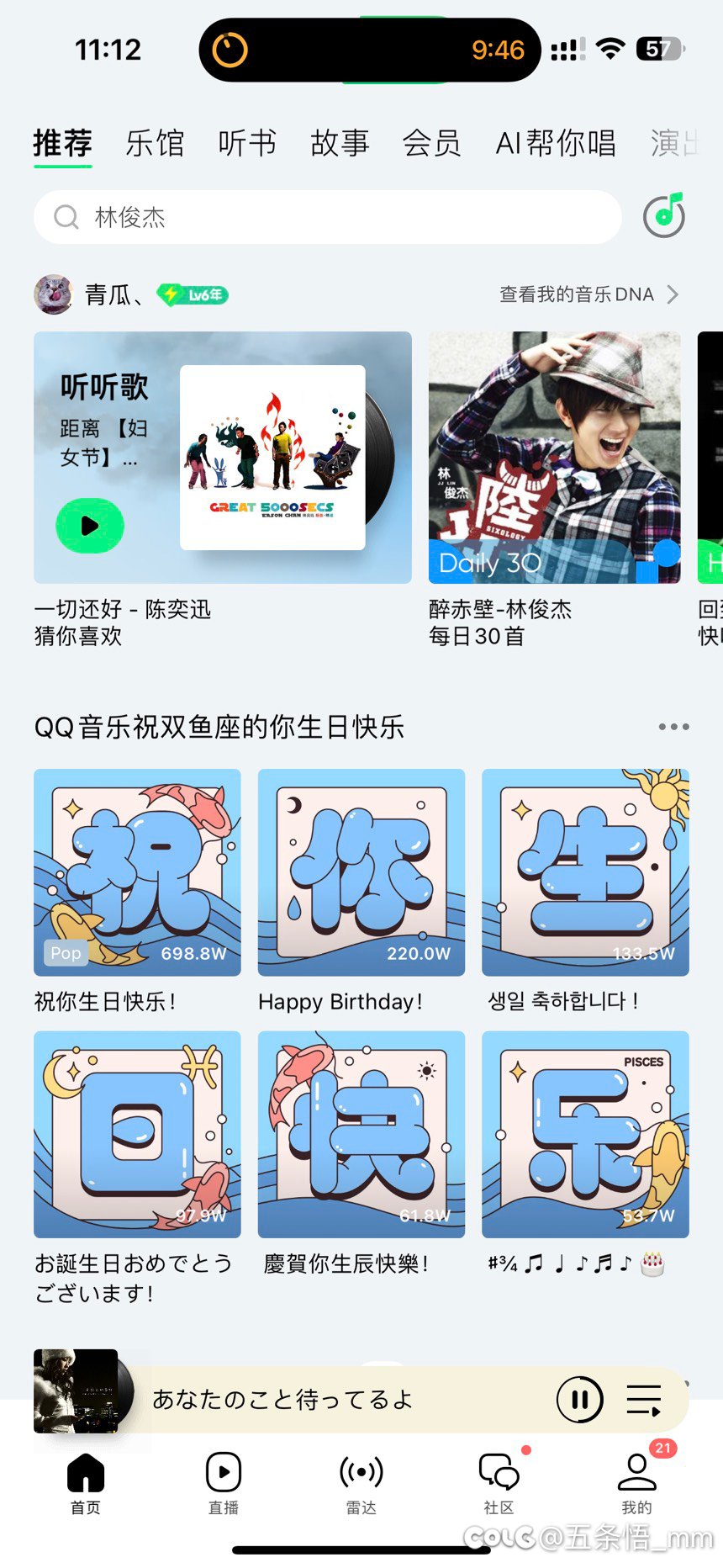Go to the 会员 tab

pos(432,143)
